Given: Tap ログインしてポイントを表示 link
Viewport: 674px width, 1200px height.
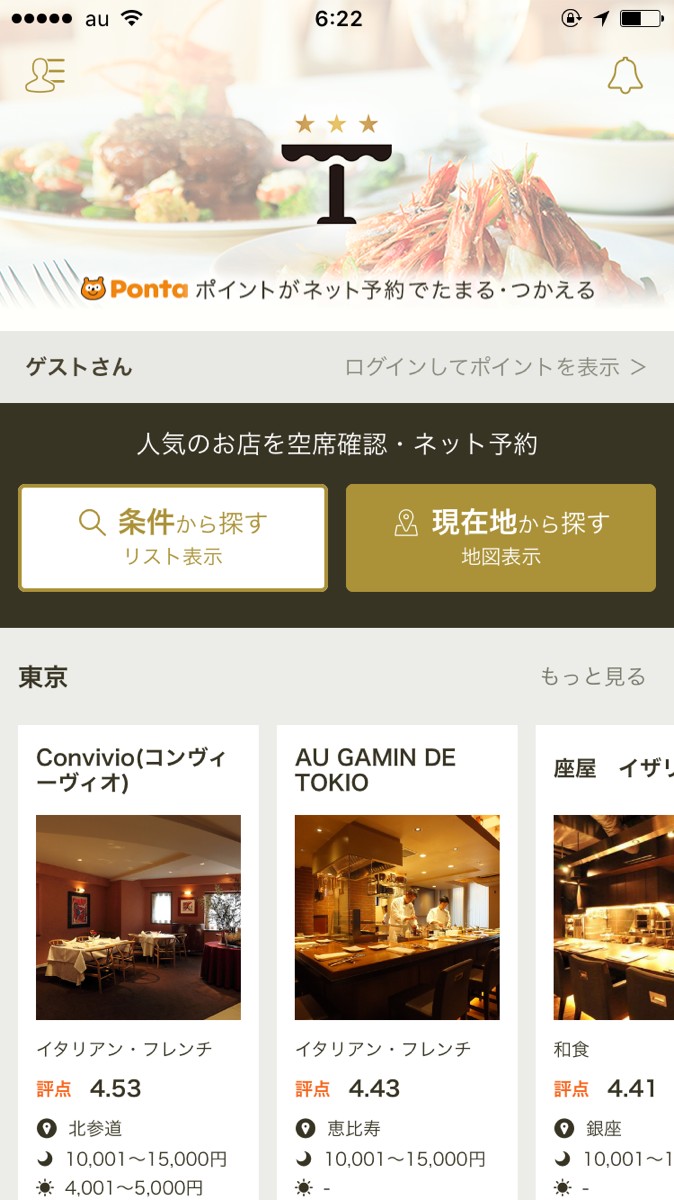Looking at the screenshot, I should (x=495, y=367).
